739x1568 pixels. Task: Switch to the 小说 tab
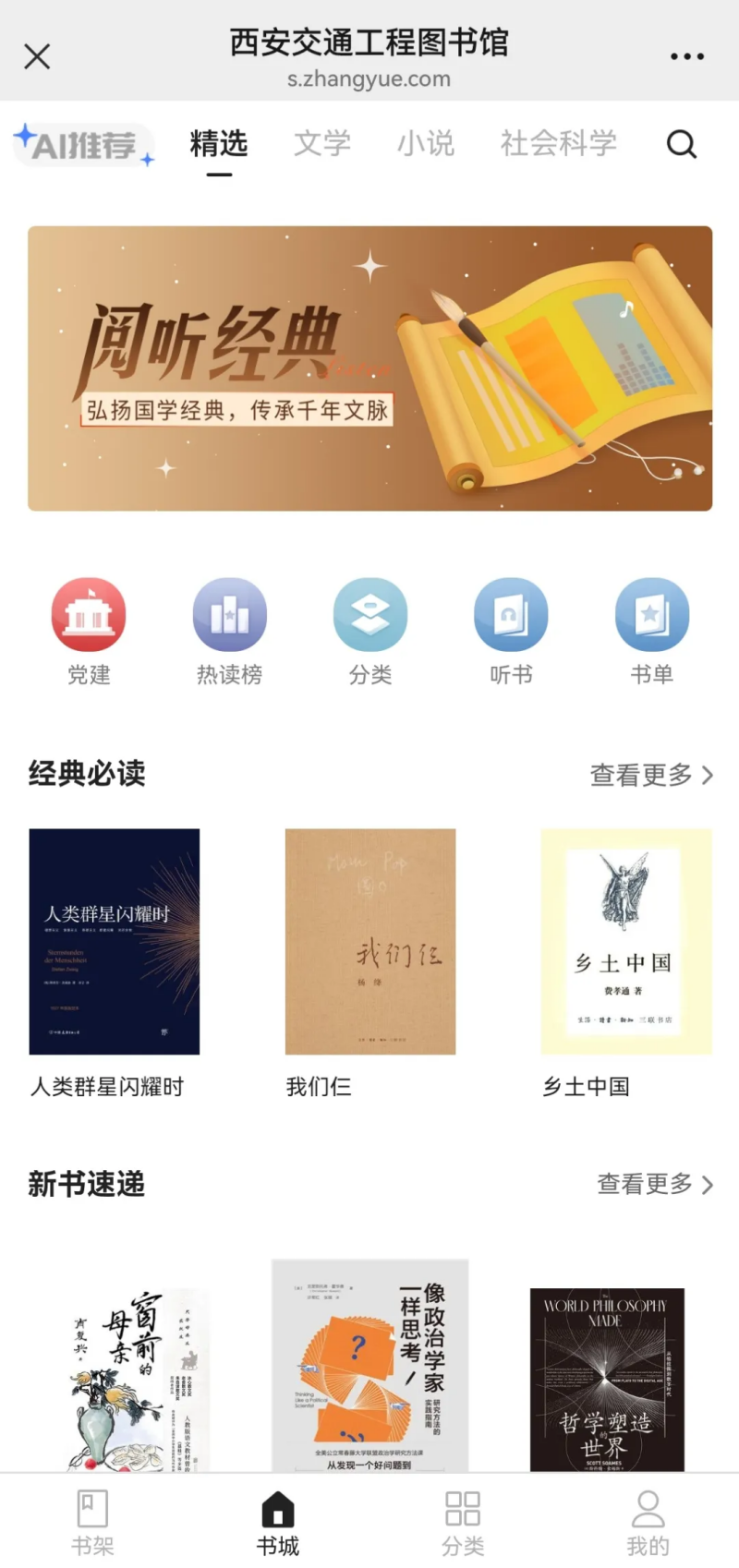coord(426,144)
